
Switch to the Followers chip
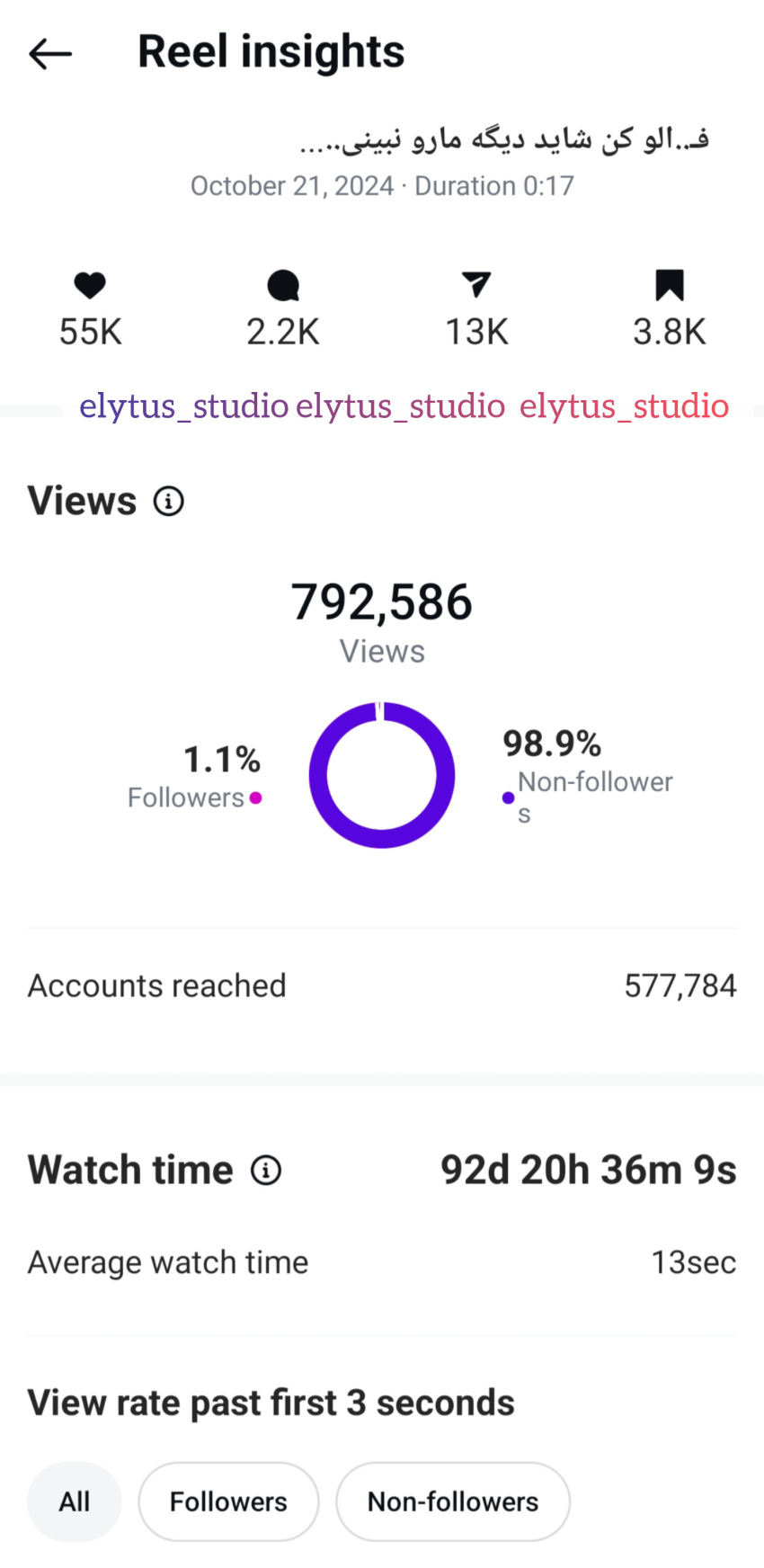click(x=228, y=1501)
